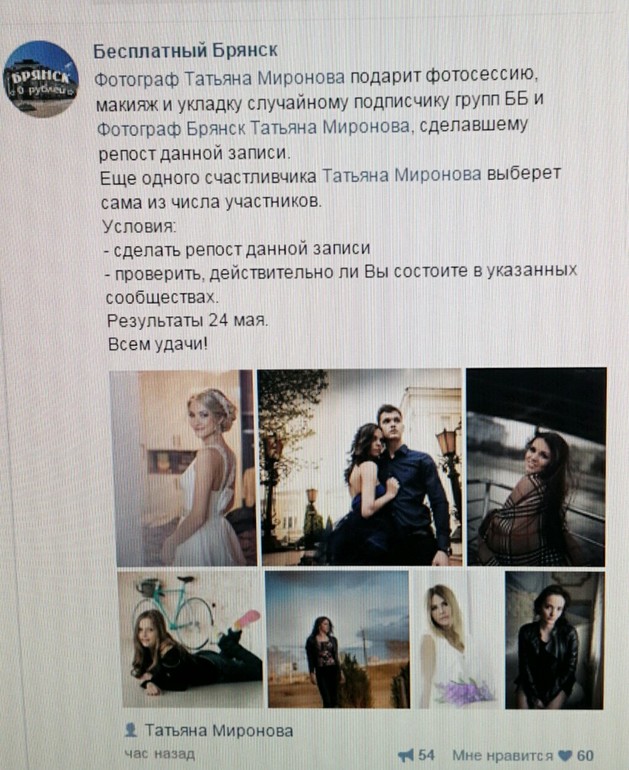Screen dimensions: 629x770
Task: View the woman in leather jacket photo
Action: pyautogui.click(x=555, y=640)
